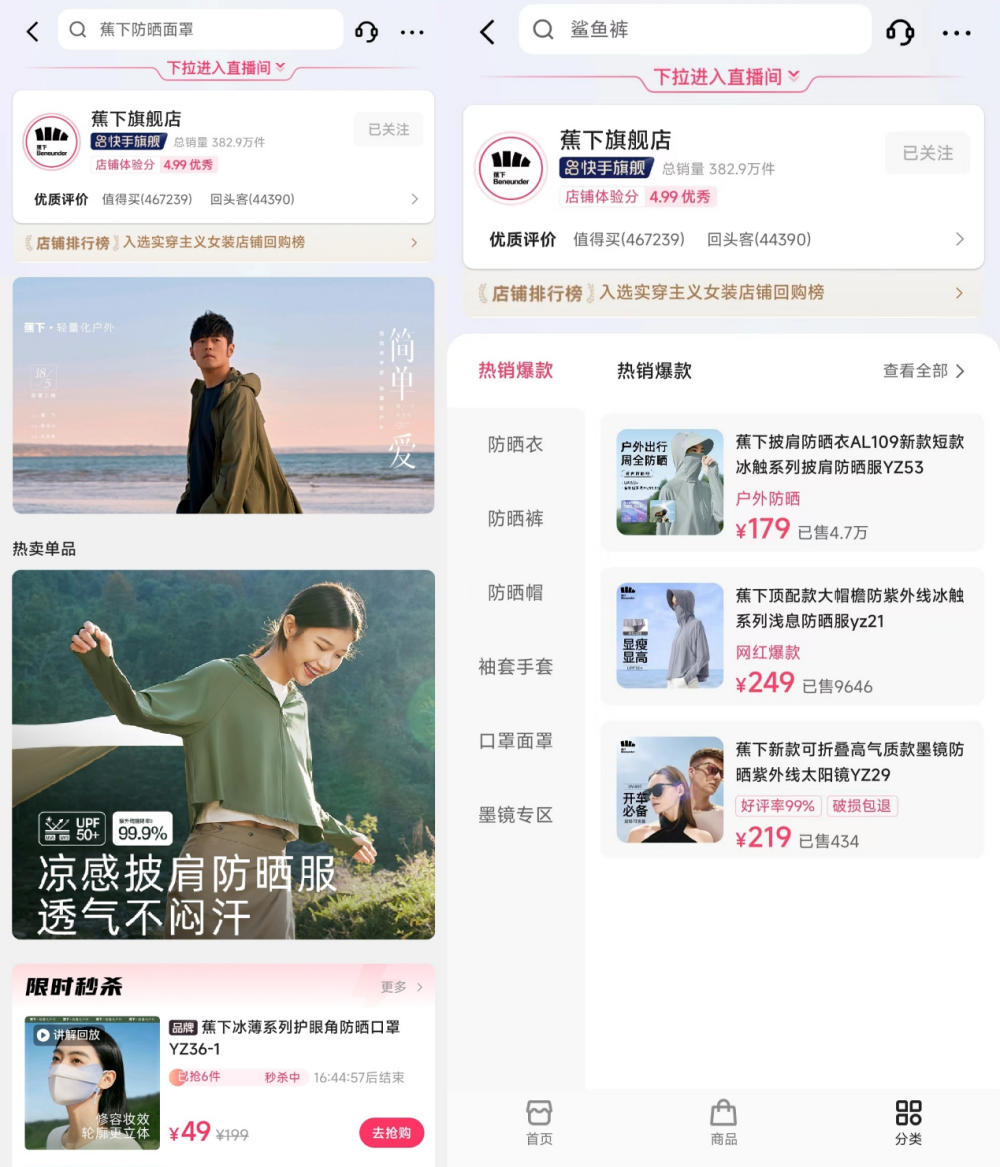View all 热销爆款 via 查看全部
The width and height of the screenshot is (1000, 1167).
point(923,371)
